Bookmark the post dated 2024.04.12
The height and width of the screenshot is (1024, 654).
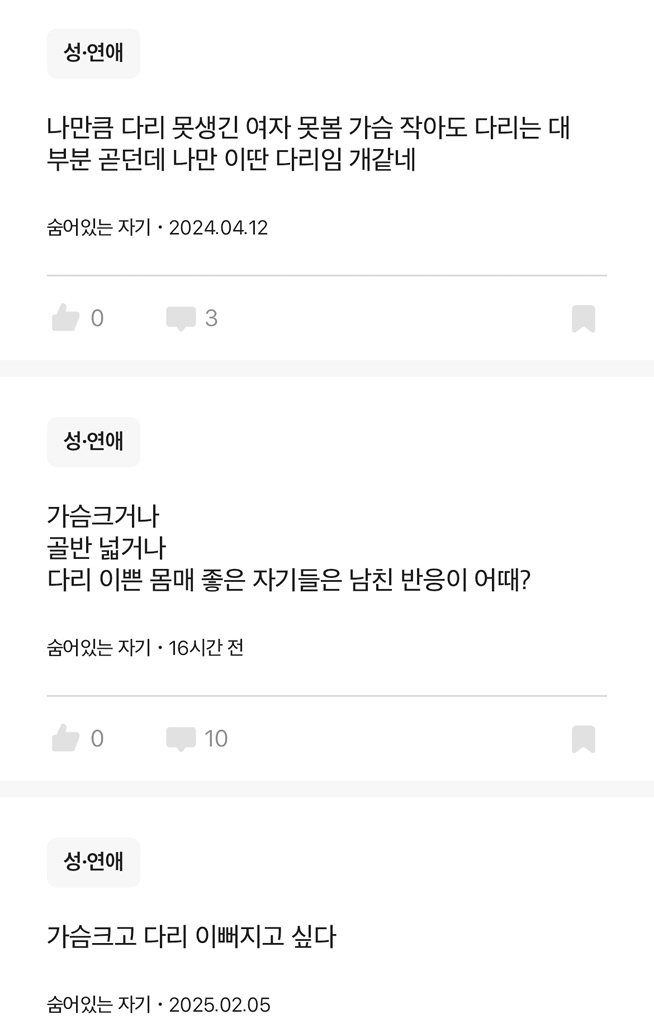tap(583, 319)
